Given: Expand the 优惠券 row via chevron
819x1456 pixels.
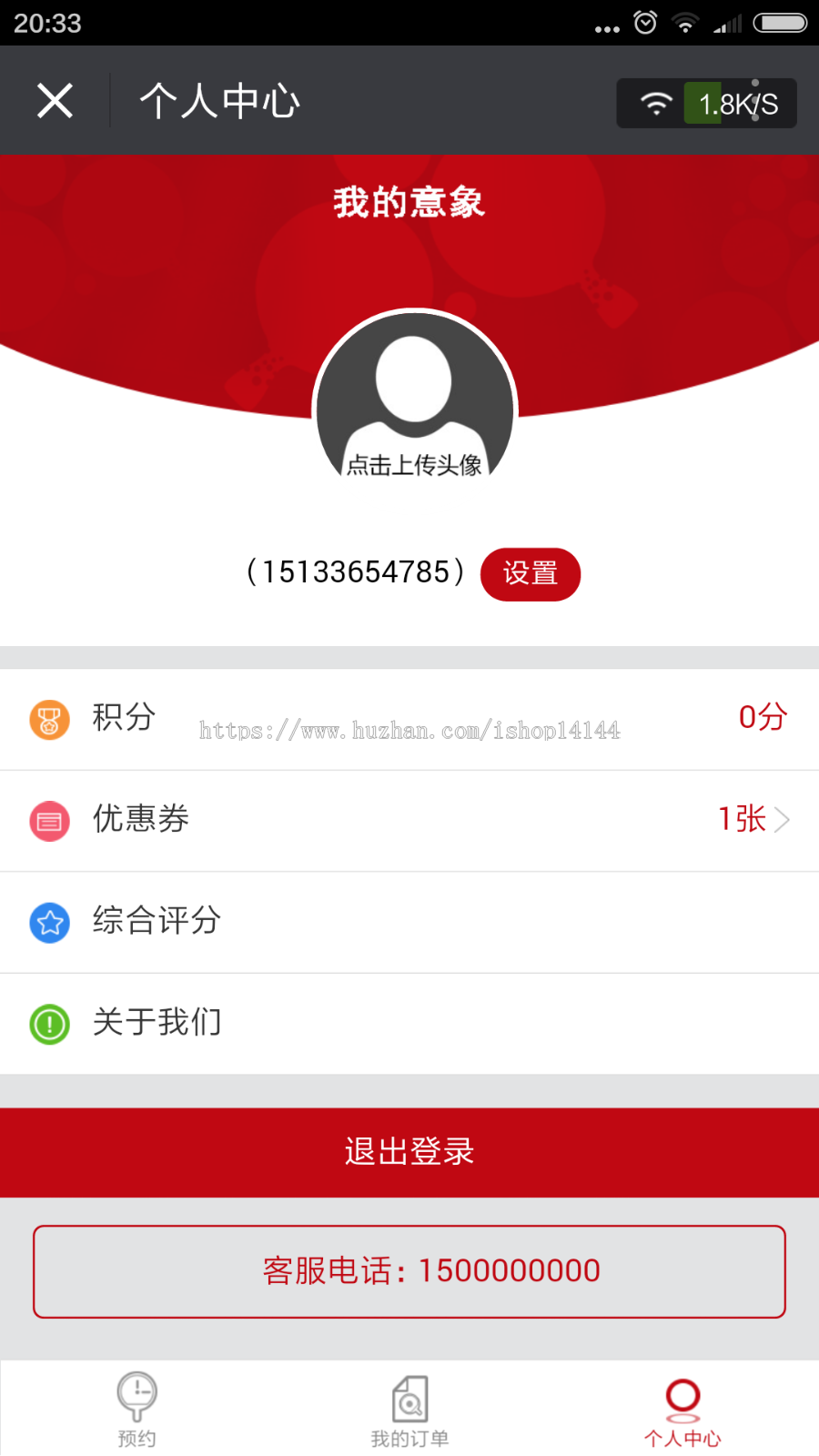Looking at the screenshot, I should (781, 821).
